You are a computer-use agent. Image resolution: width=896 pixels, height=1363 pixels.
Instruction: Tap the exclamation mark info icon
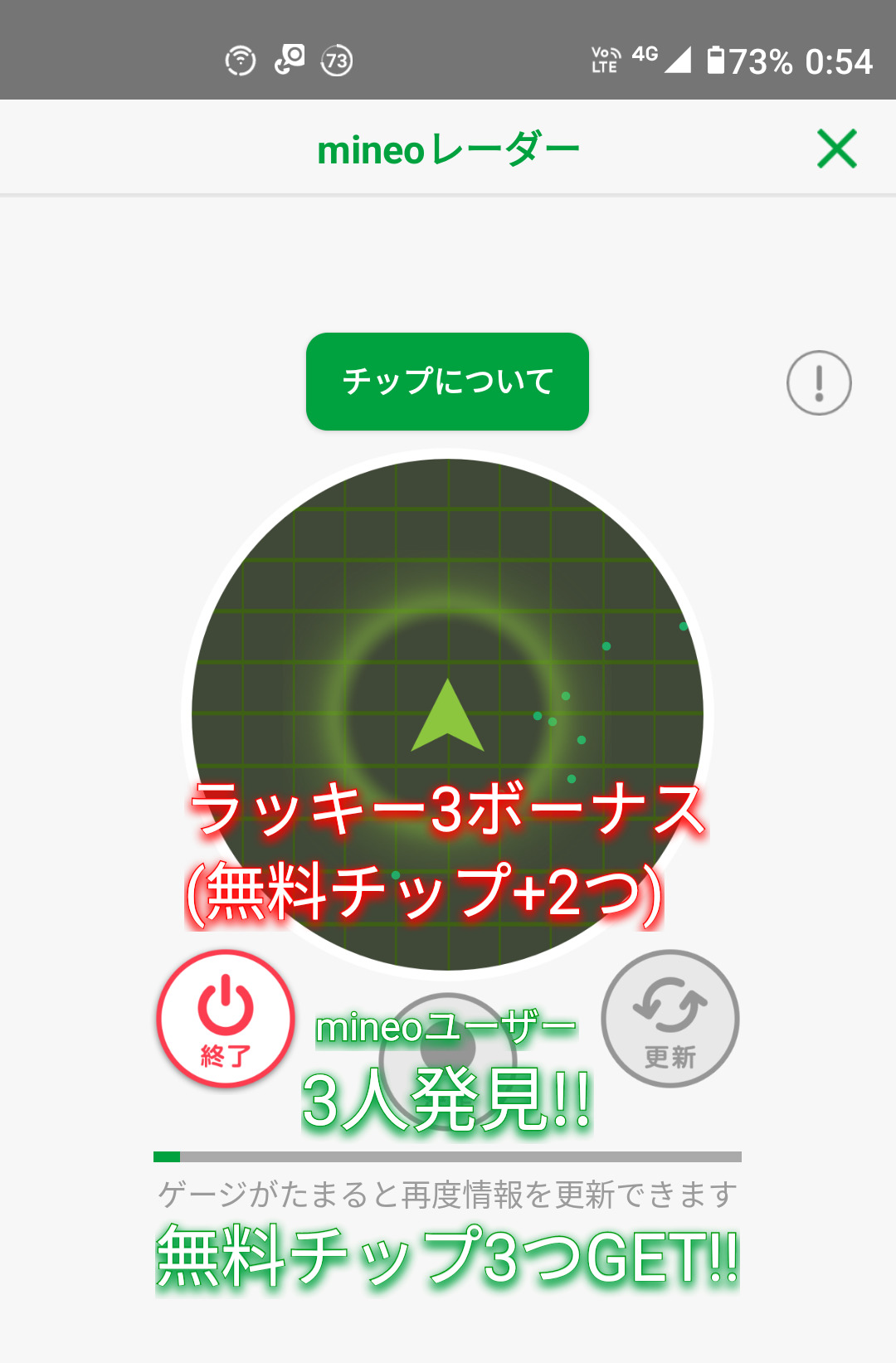coord(819,382)
